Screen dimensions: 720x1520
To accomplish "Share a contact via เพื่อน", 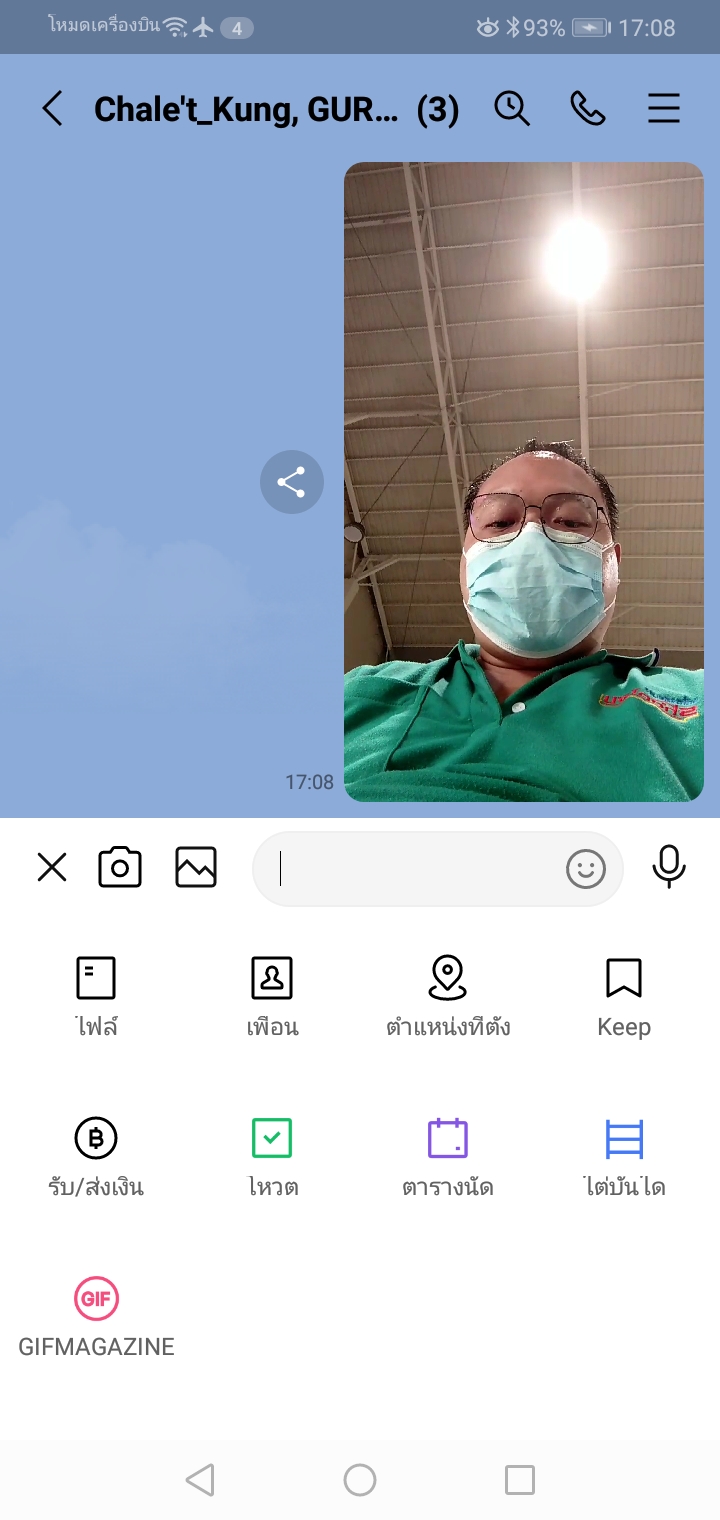I will pos(272,995).
